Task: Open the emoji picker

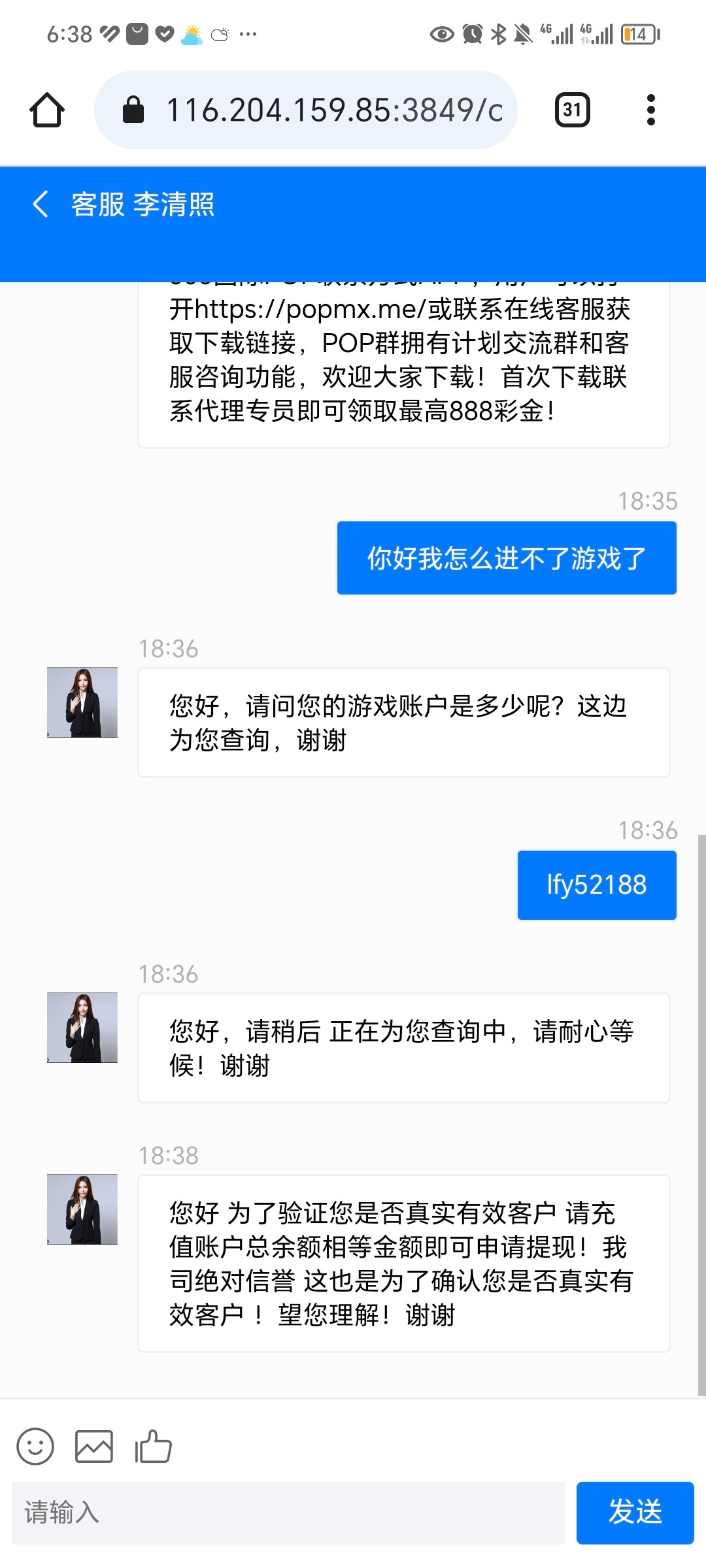Action: 35,1446
